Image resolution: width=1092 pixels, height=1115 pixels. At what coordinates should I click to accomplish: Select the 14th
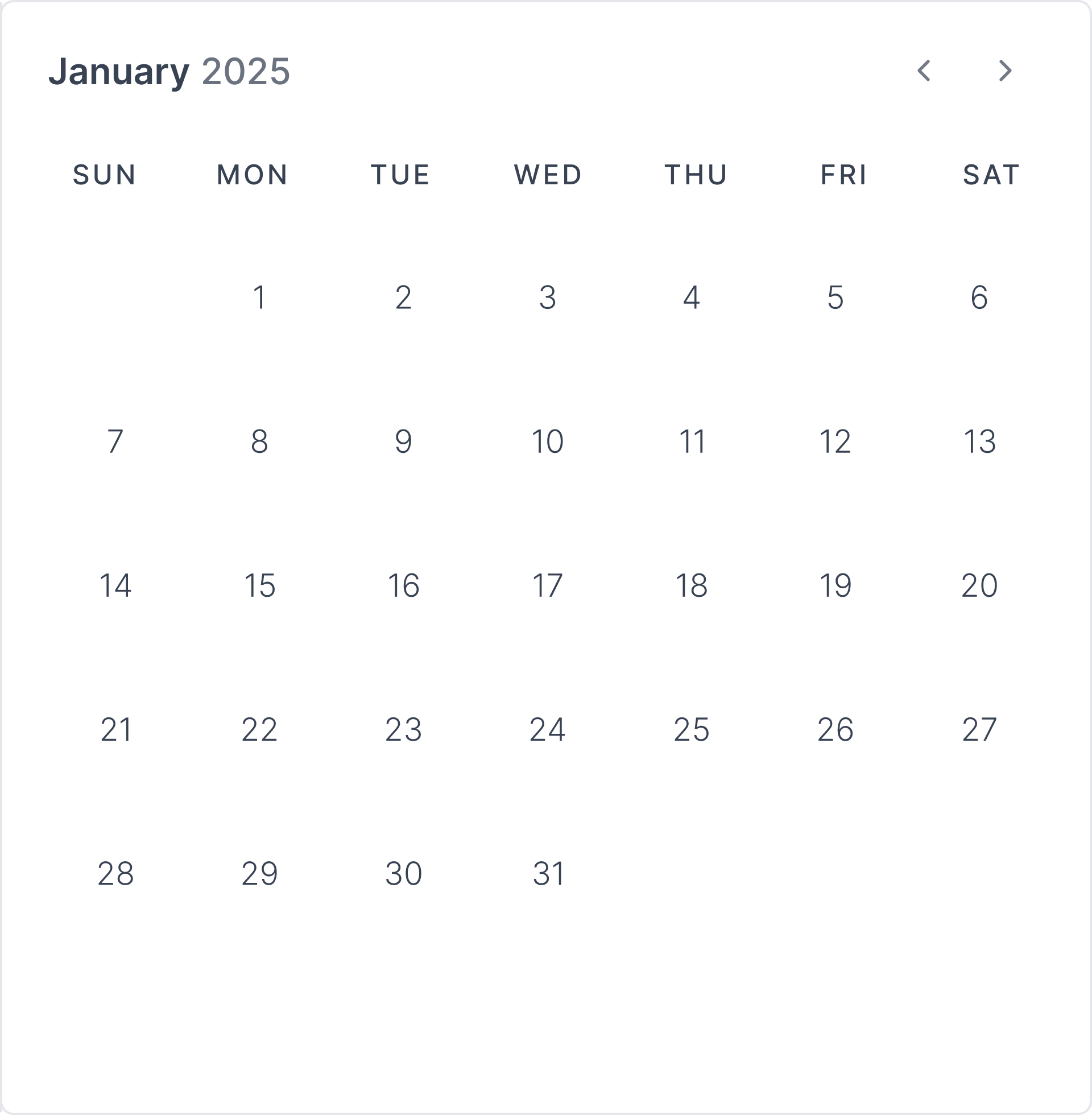click(115, 585)
